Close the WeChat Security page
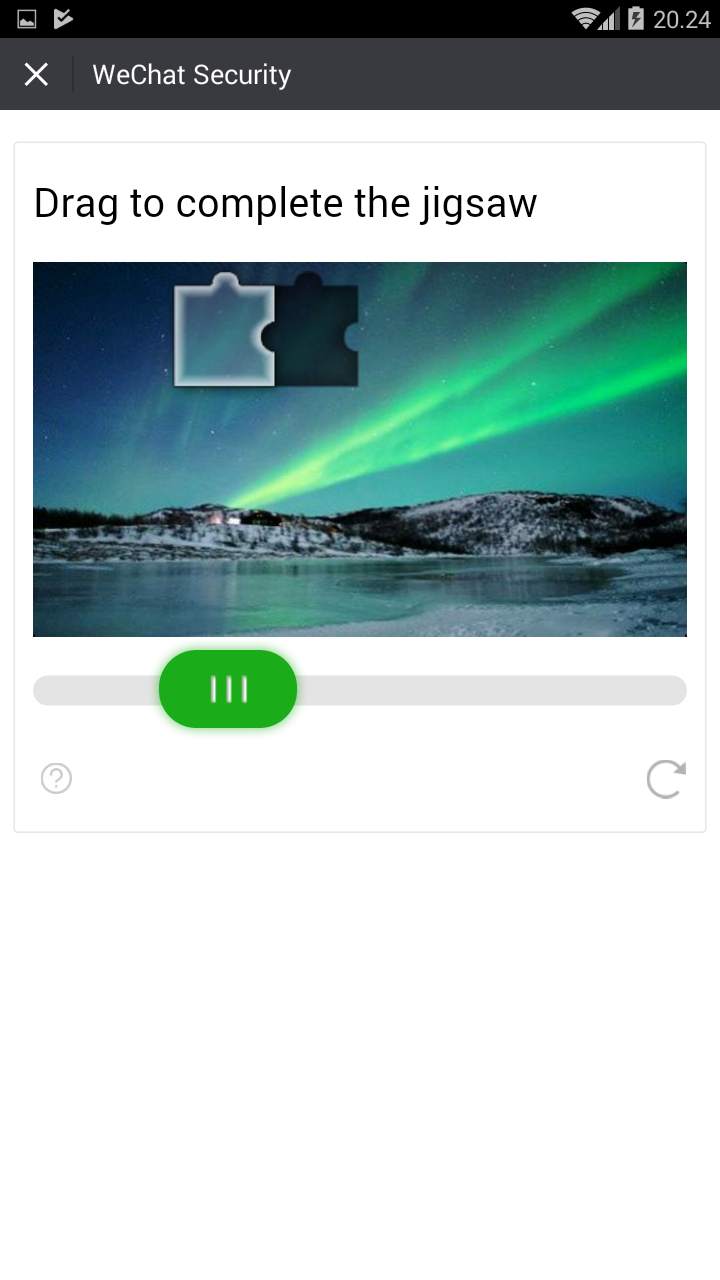The image size is (720, 1280). tap(36, 74)
